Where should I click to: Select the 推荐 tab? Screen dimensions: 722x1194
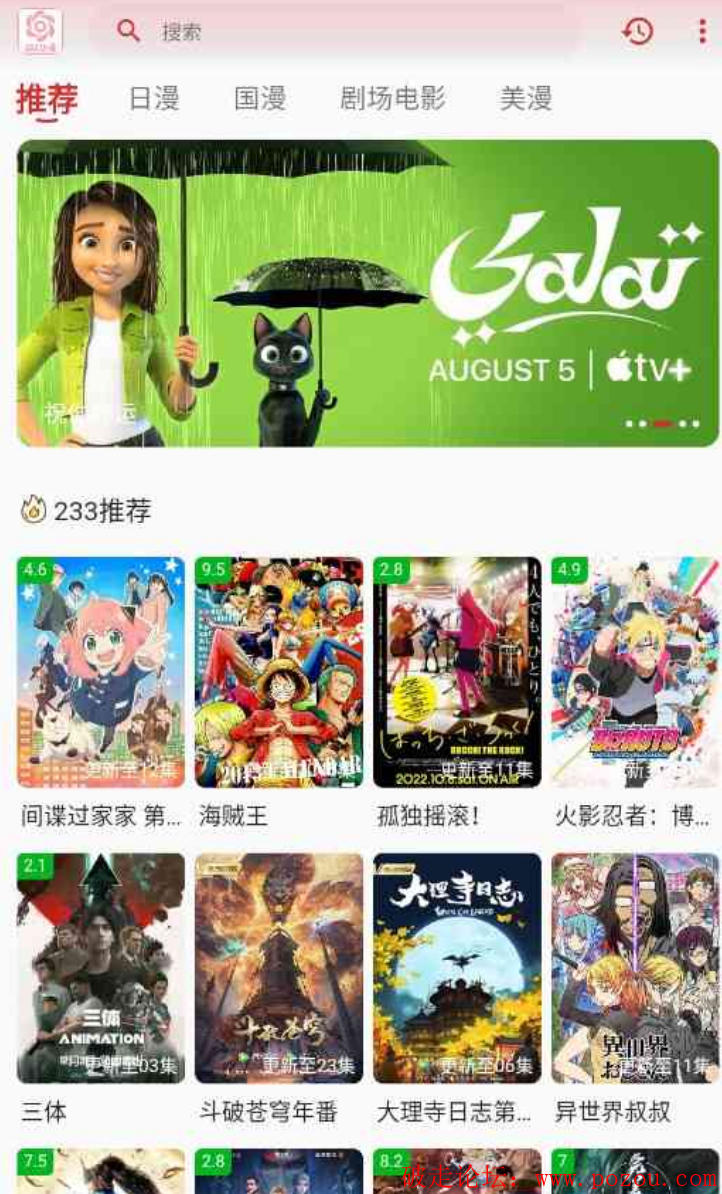click(47, 99)
